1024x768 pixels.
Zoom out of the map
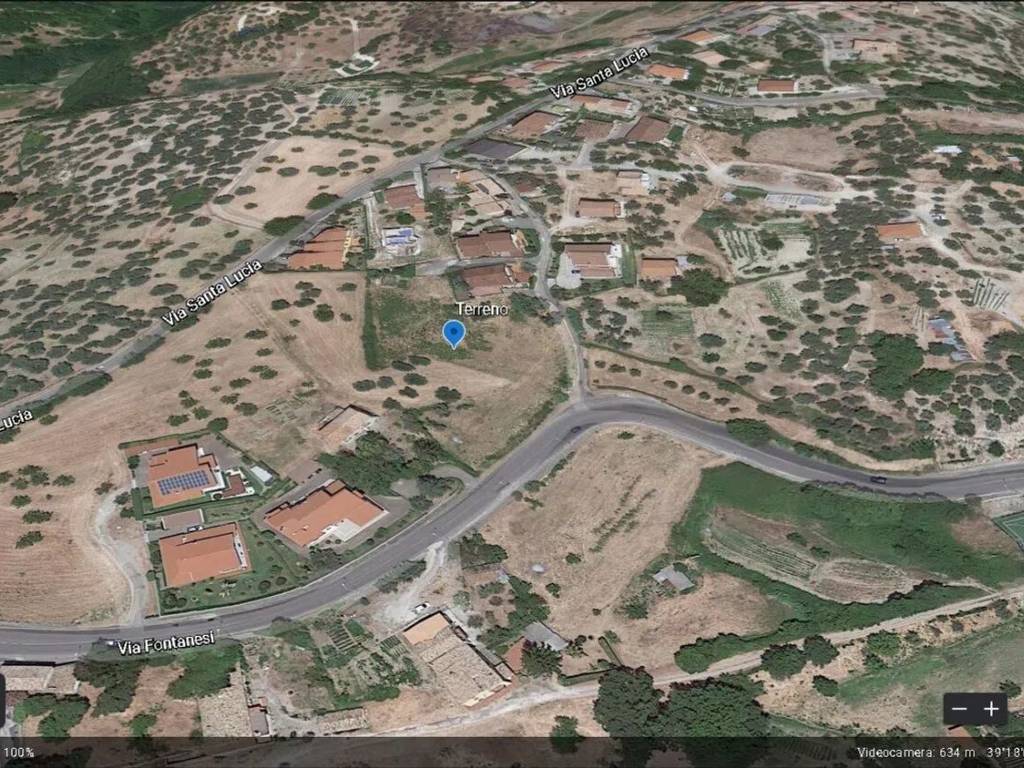pyautogui.click(x=959, y=709)
